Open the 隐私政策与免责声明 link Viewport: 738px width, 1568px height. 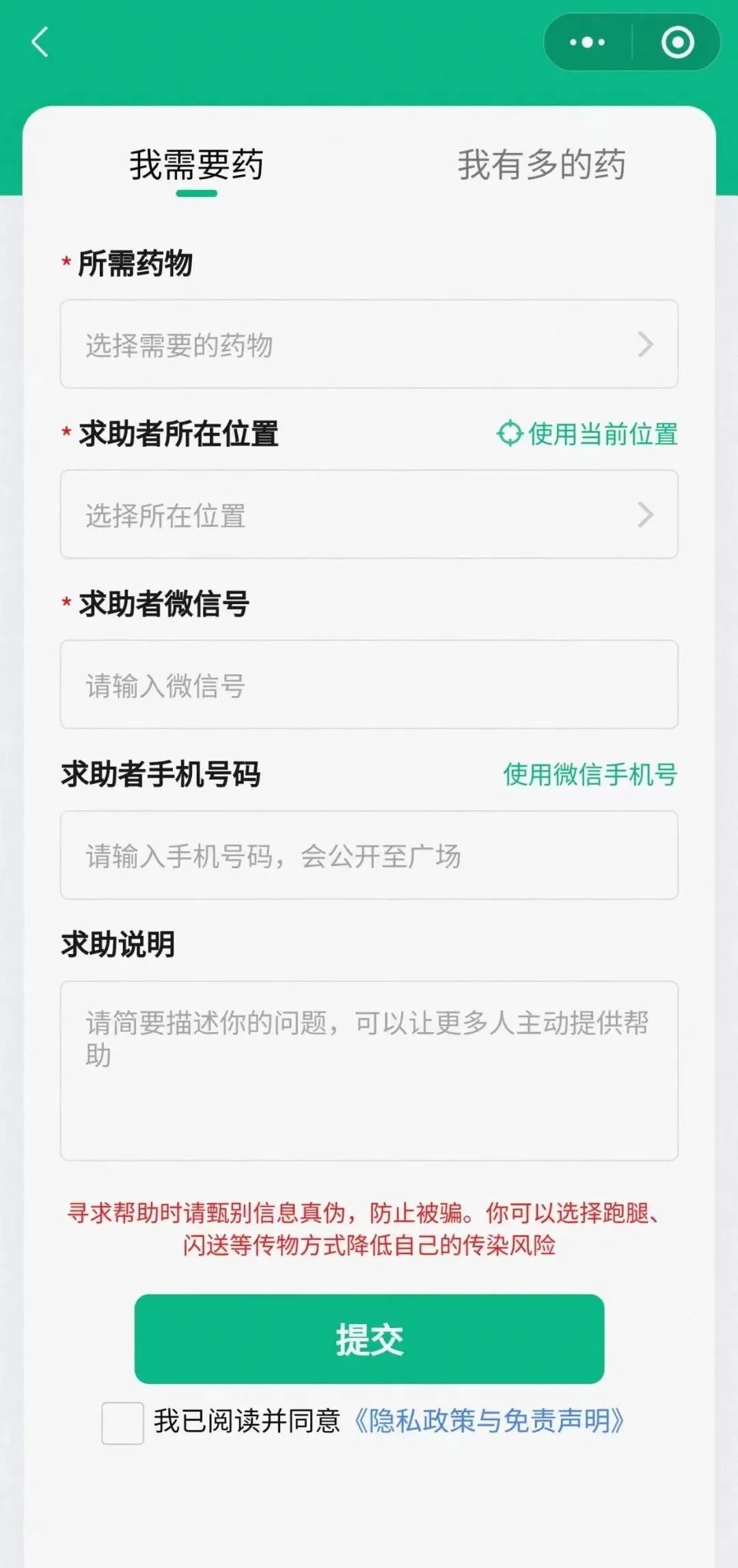pos(489,1422)
